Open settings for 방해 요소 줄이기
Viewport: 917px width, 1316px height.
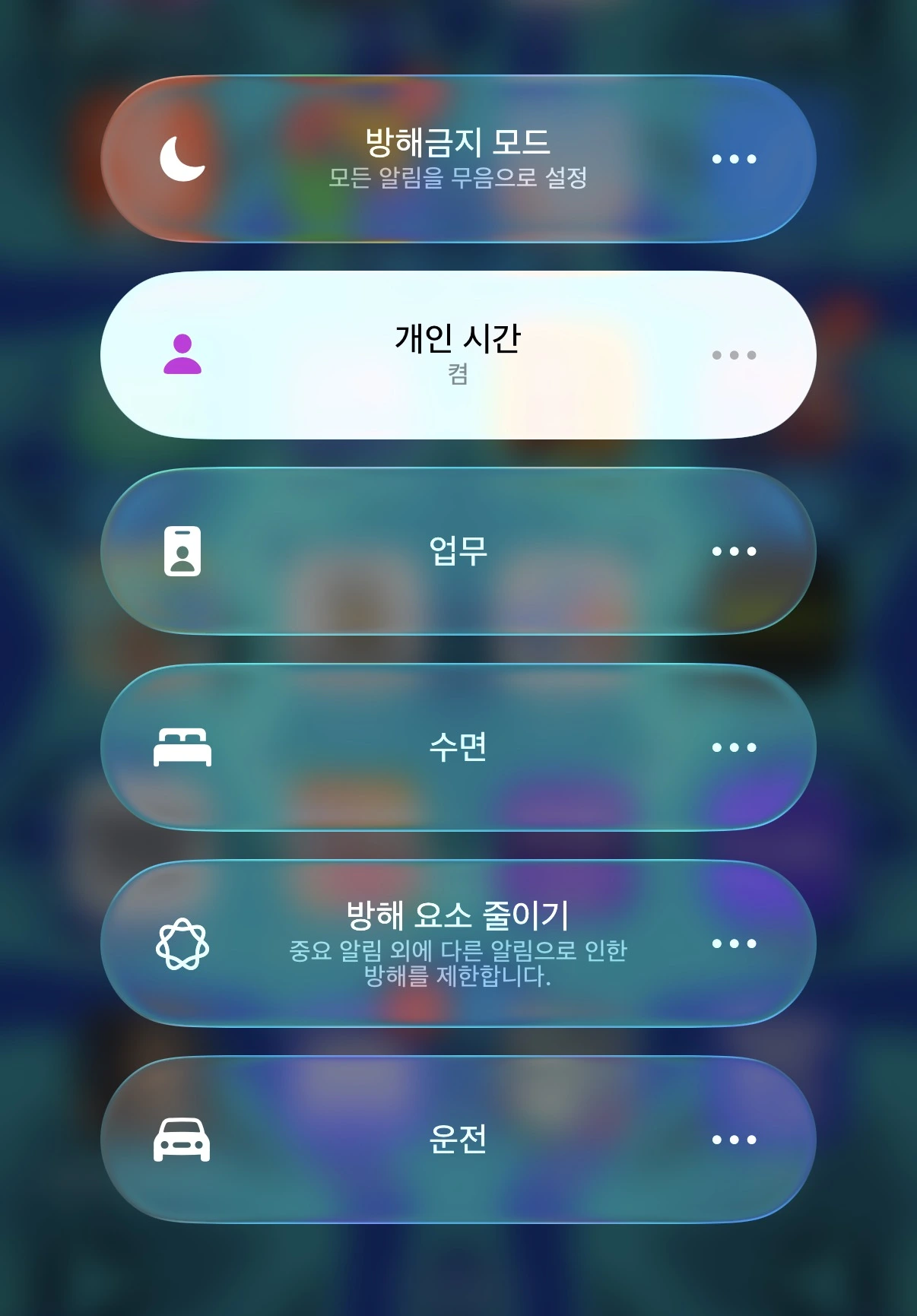pyautogui.click(x=734, y=943)
